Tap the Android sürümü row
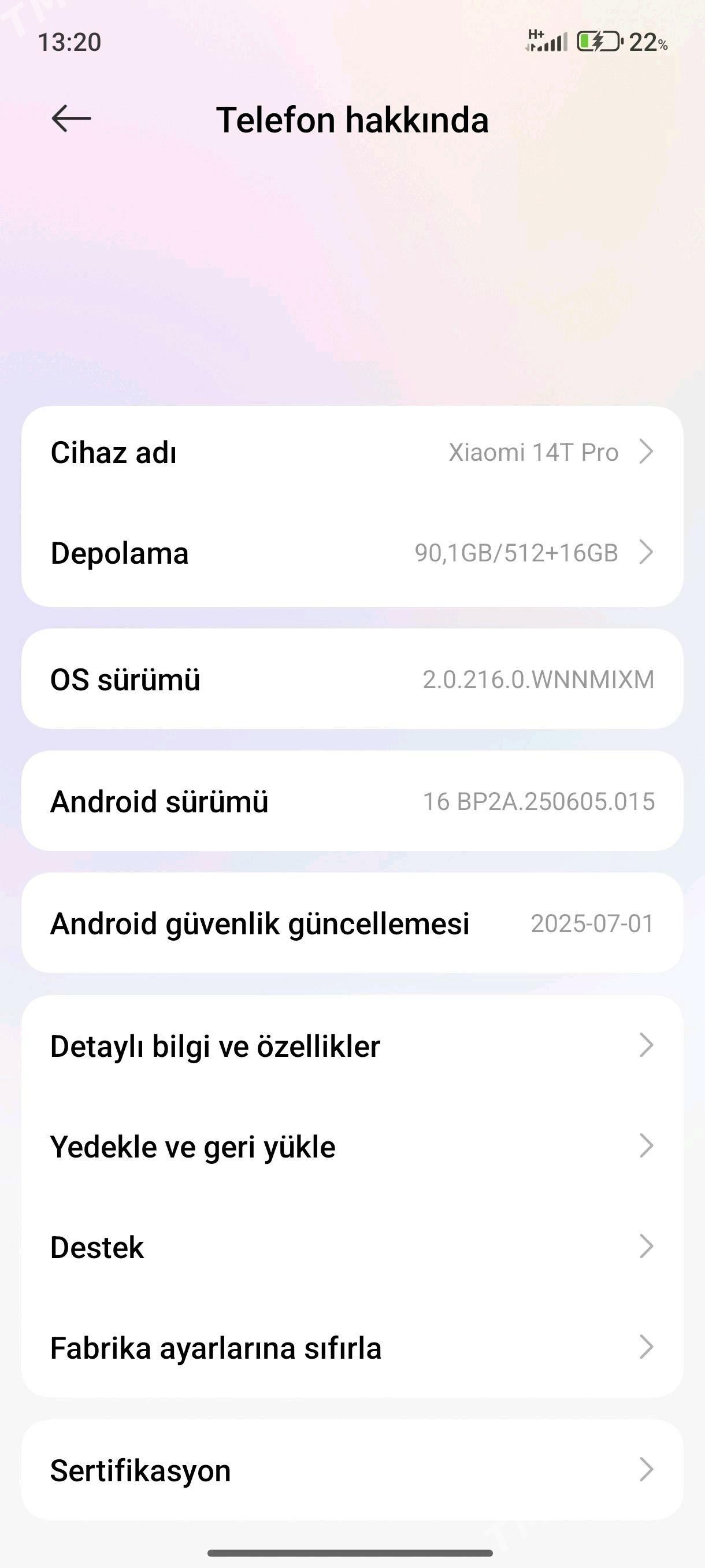Viewport: 705px width, 1568px height. (x=353, y=801)
